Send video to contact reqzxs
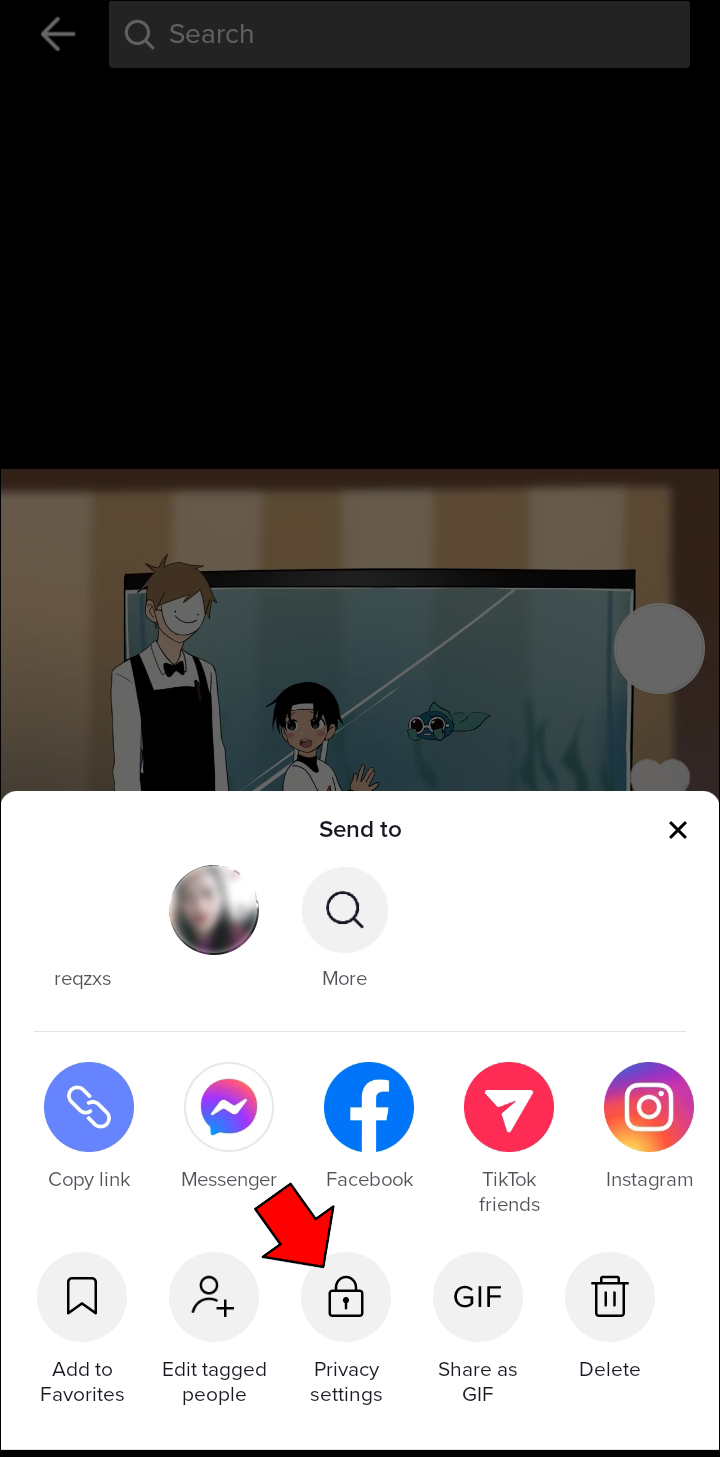The height and width of the screenshot is (1457, 720). pyautogui.click(x=213, y=910)
